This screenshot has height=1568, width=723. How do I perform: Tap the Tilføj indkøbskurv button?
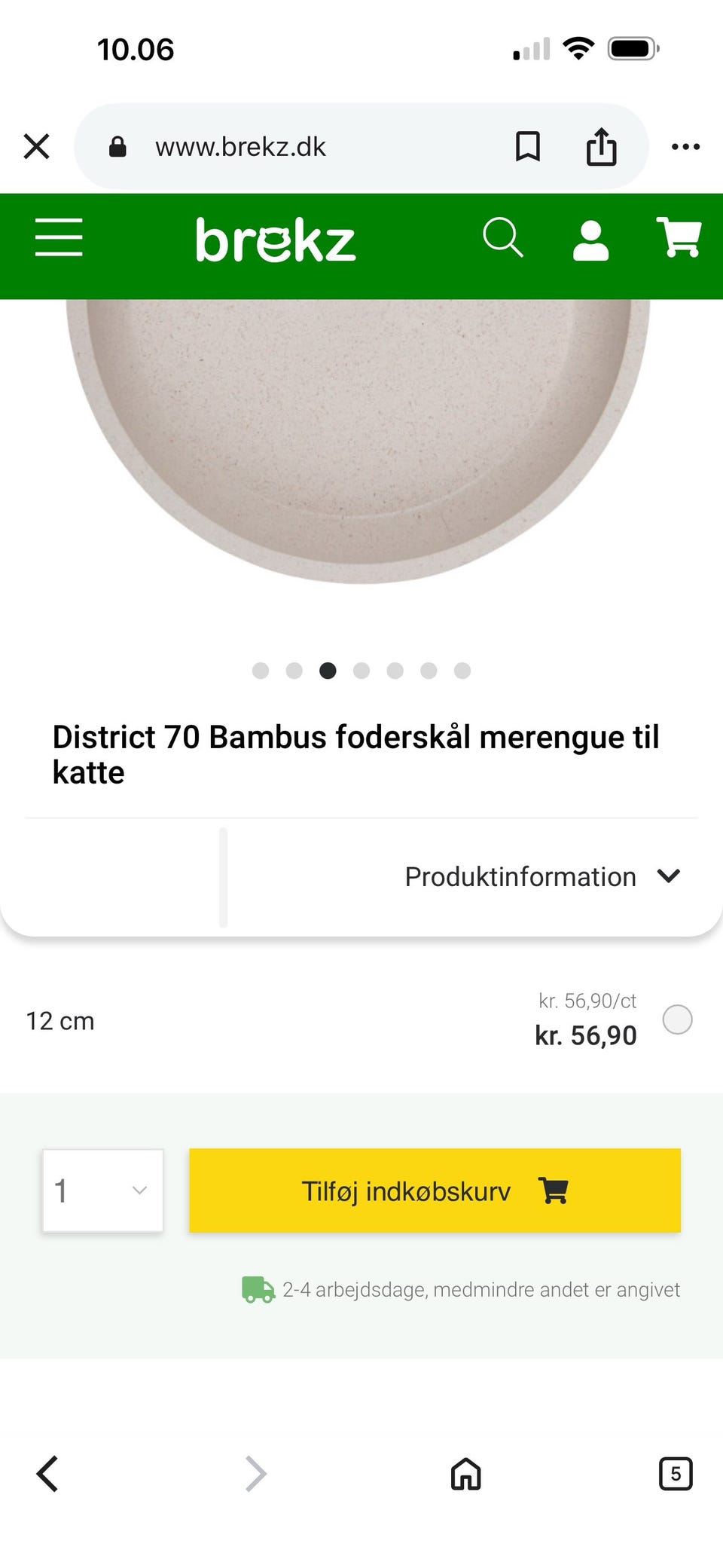(x=434, y=1191)
